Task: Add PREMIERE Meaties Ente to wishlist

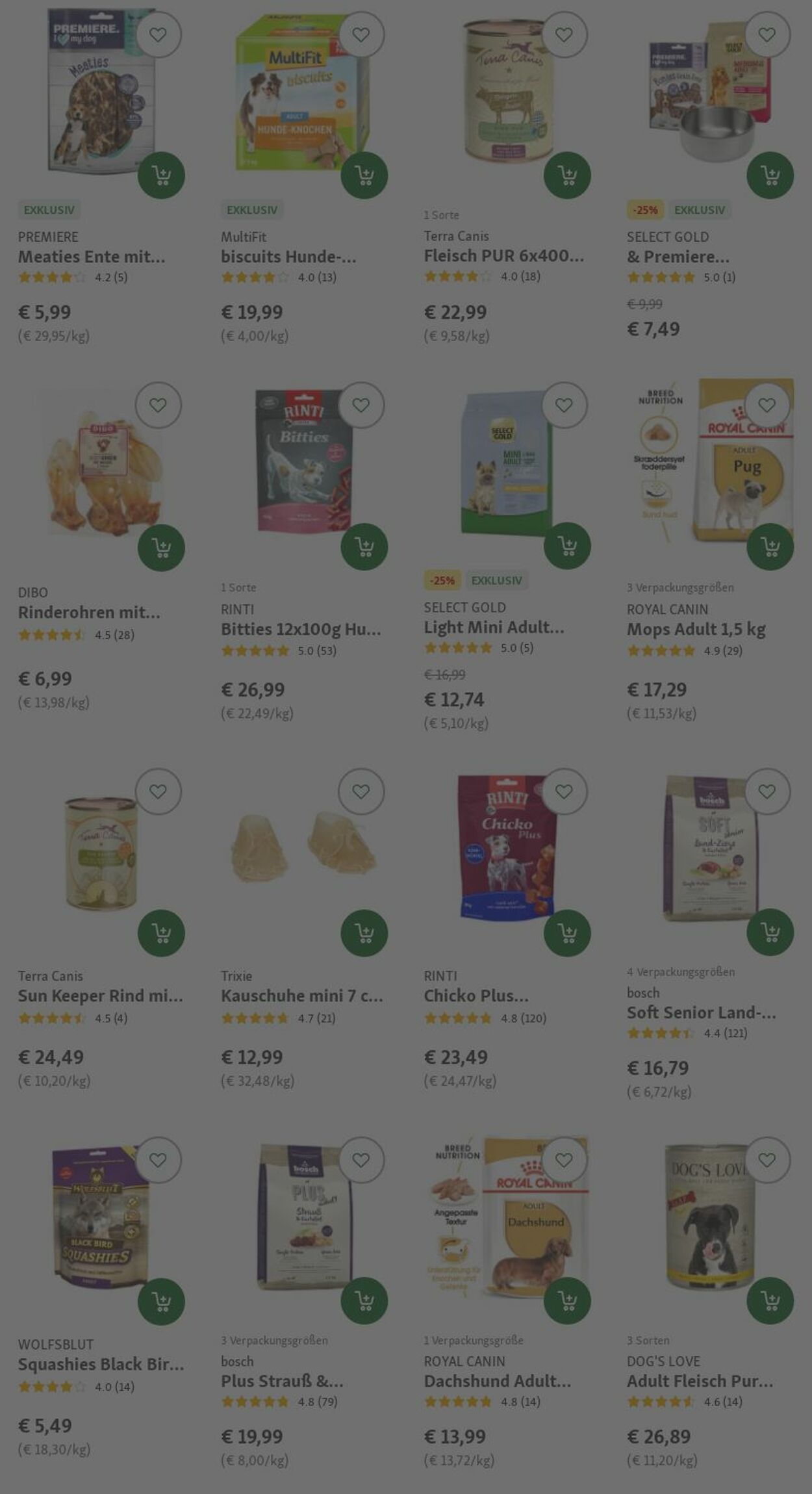Action: click(158, 35)
